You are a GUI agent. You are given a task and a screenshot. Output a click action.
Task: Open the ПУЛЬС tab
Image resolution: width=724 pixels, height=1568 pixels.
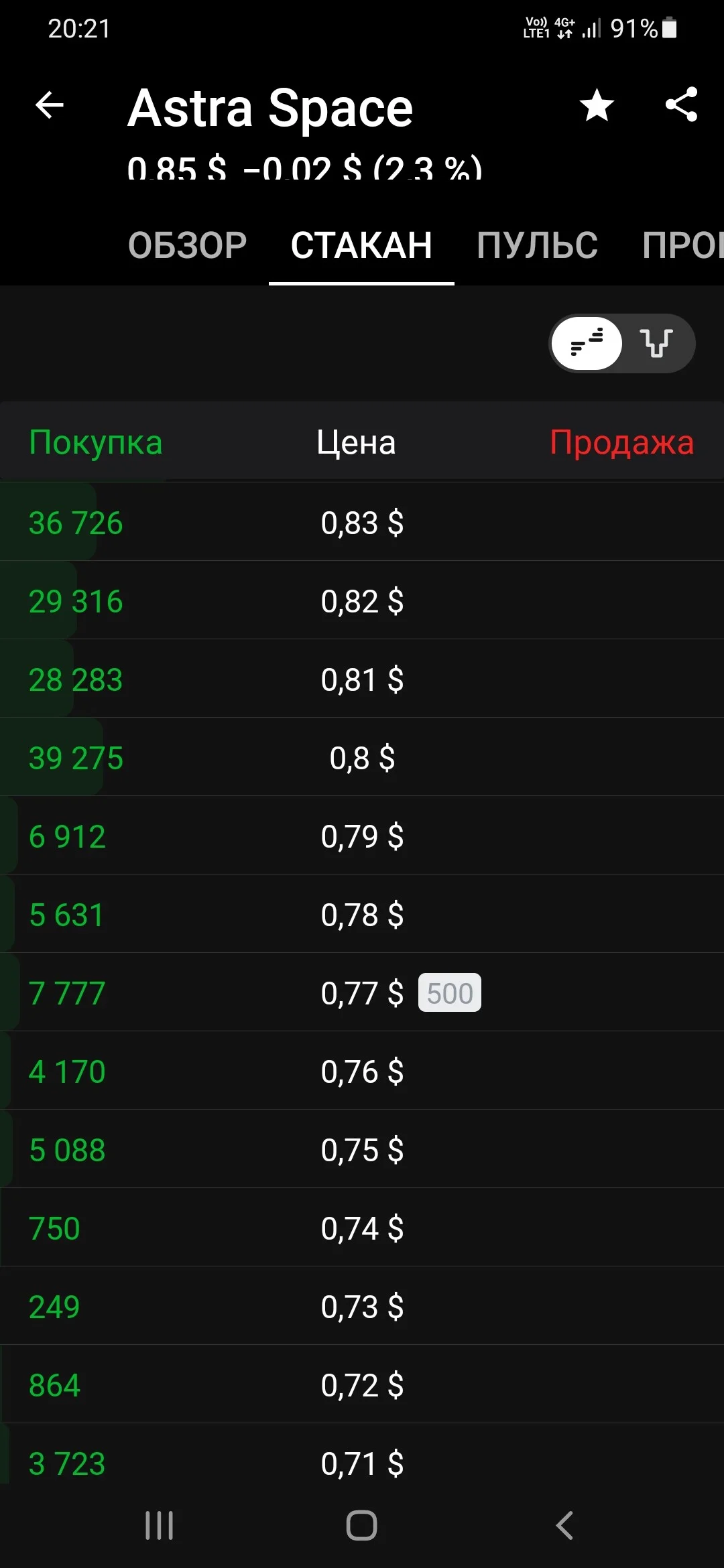tap(537, 245)
